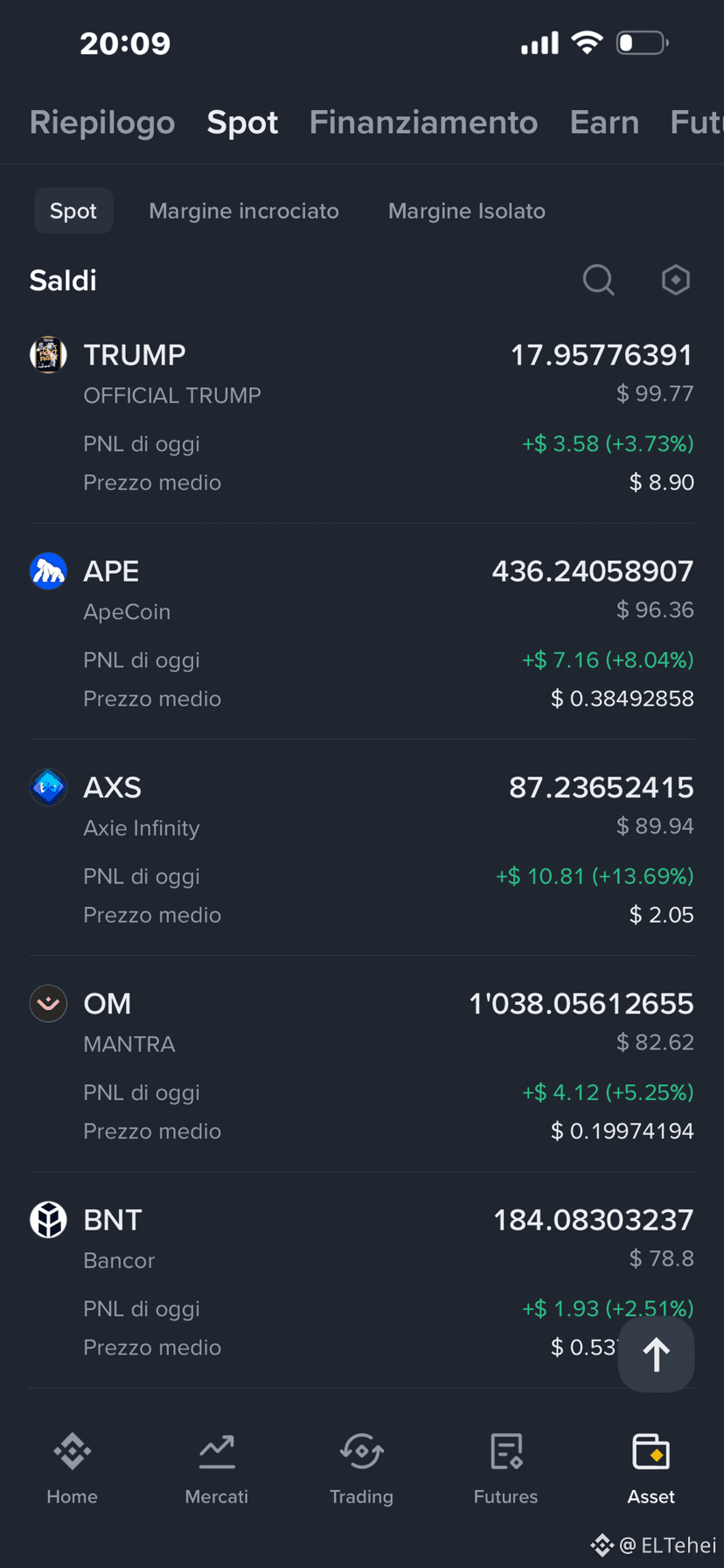724x1568 pixels.
Task: Switch to the Margine Isolato tab
Action: coord(466,210)
